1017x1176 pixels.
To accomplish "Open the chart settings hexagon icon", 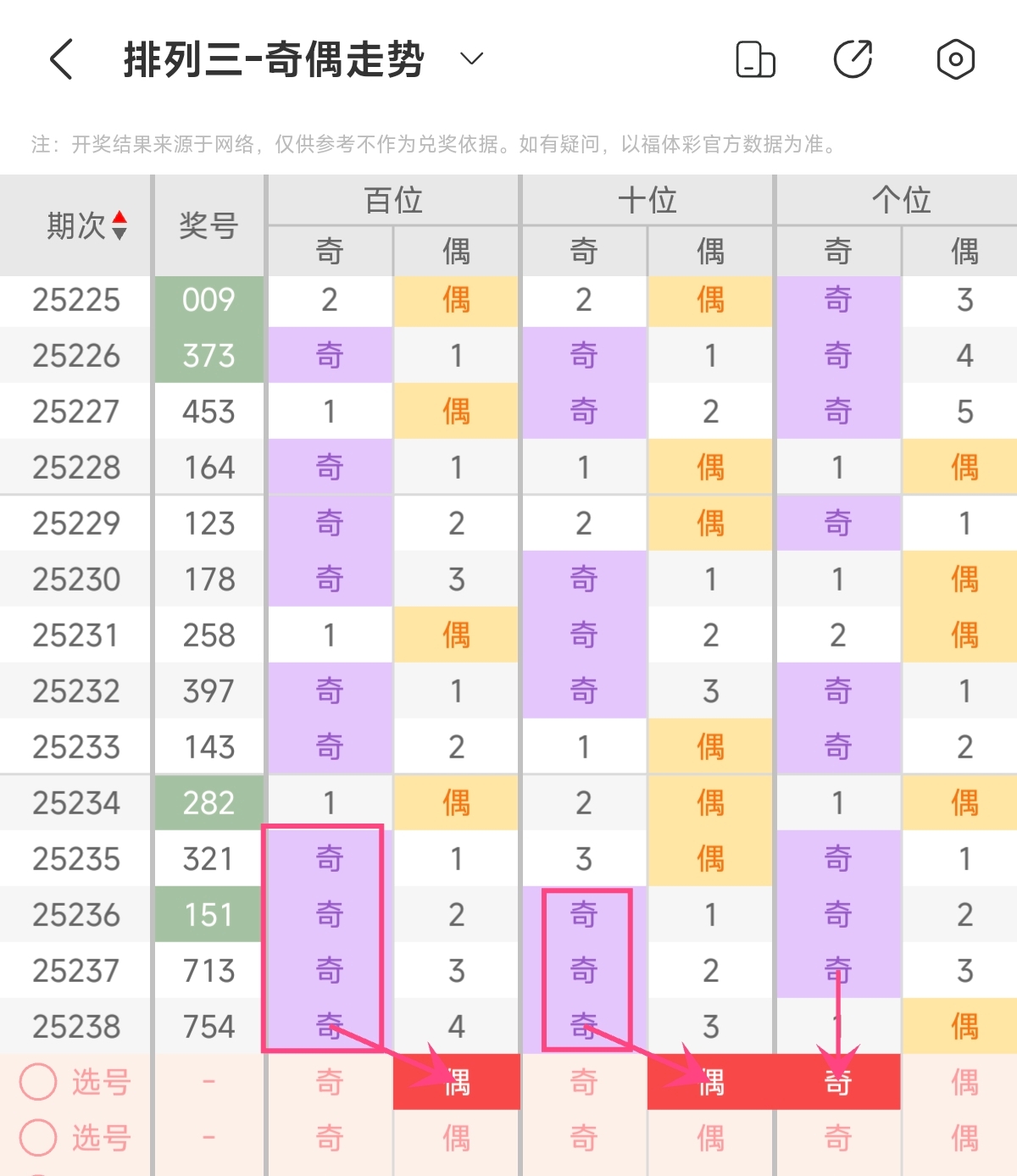I will [955, 59].
